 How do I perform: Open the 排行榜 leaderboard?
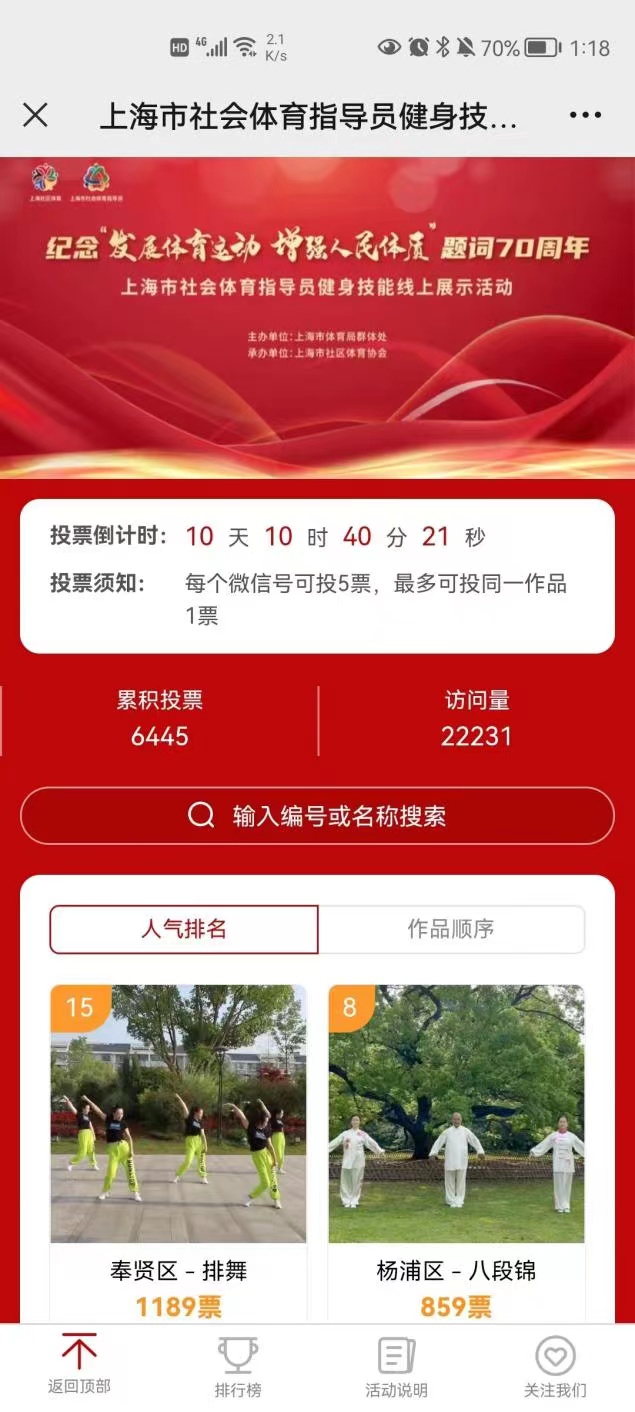[x=238, y=1366]
